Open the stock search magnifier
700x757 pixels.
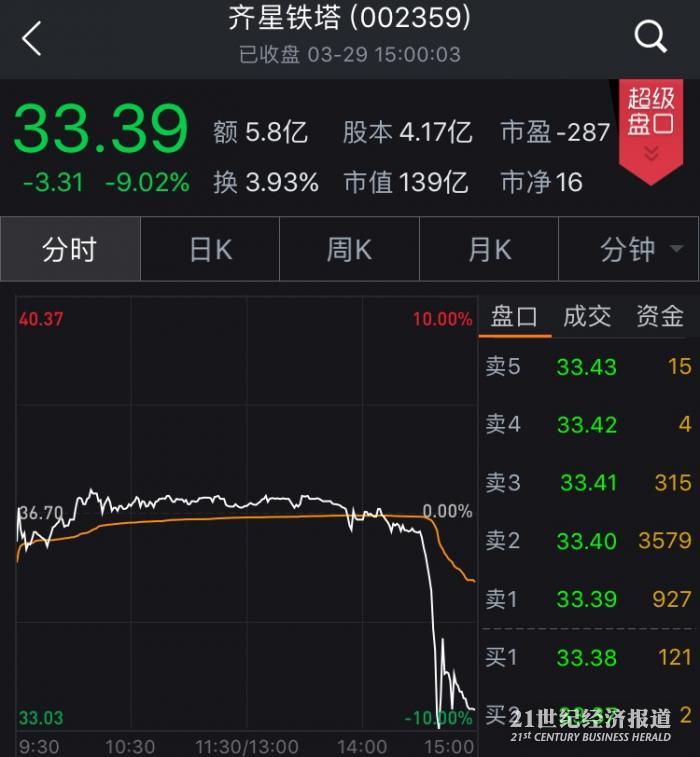pos(650,38)
